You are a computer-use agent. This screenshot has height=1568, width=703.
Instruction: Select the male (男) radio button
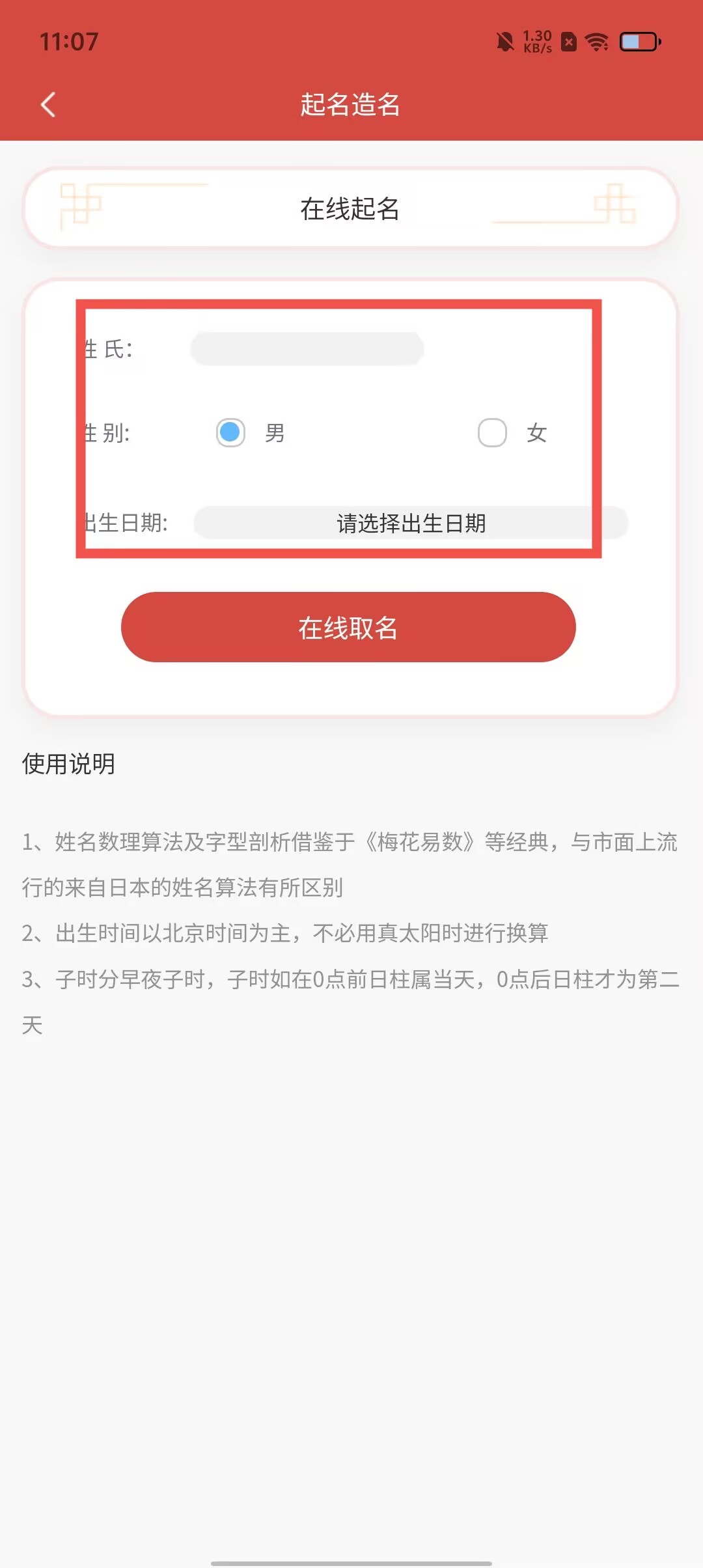click(230, 432)
